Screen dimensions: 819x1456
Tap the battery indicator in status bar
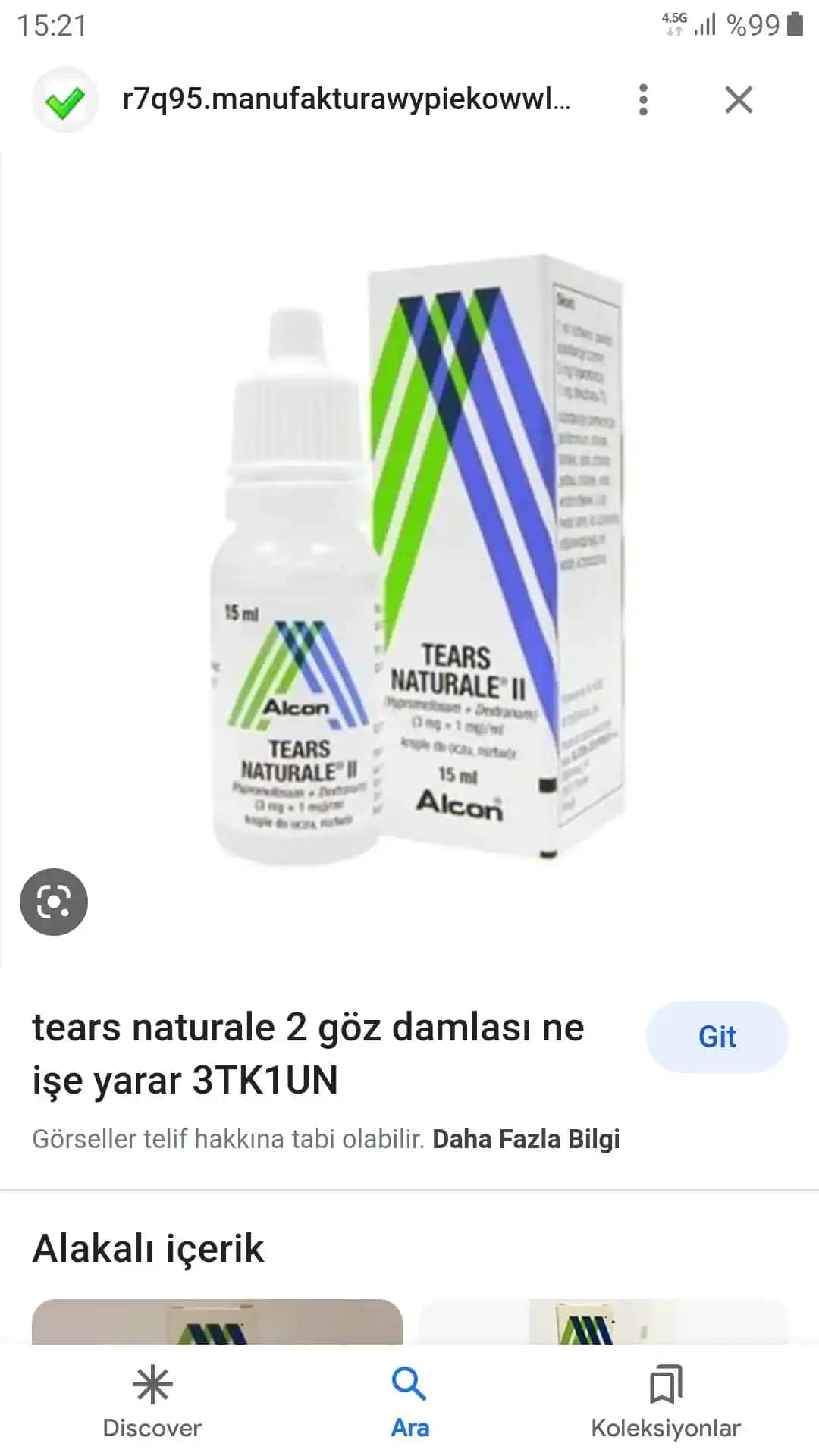797,25
